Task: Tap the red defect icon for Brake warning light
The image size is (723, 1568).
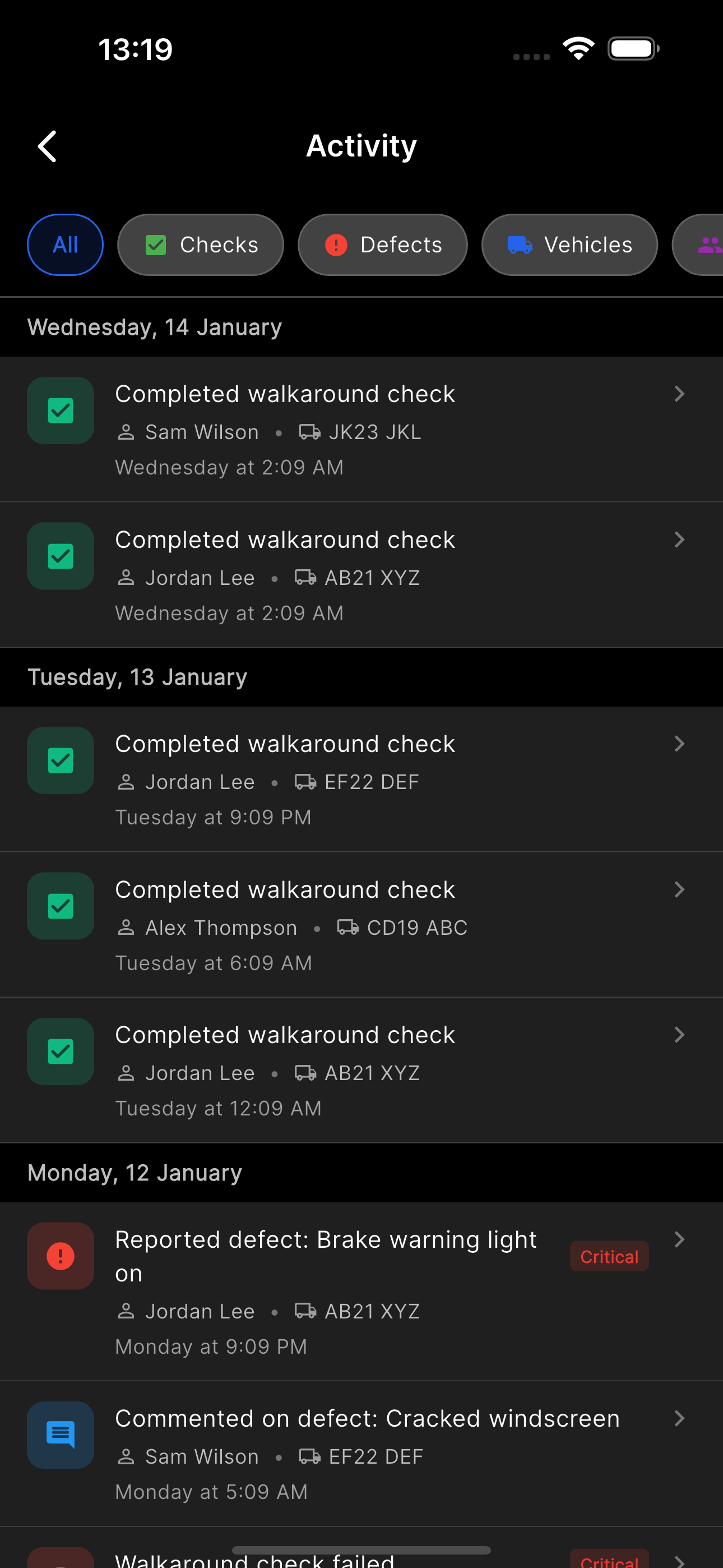Action: (59, 1256)
